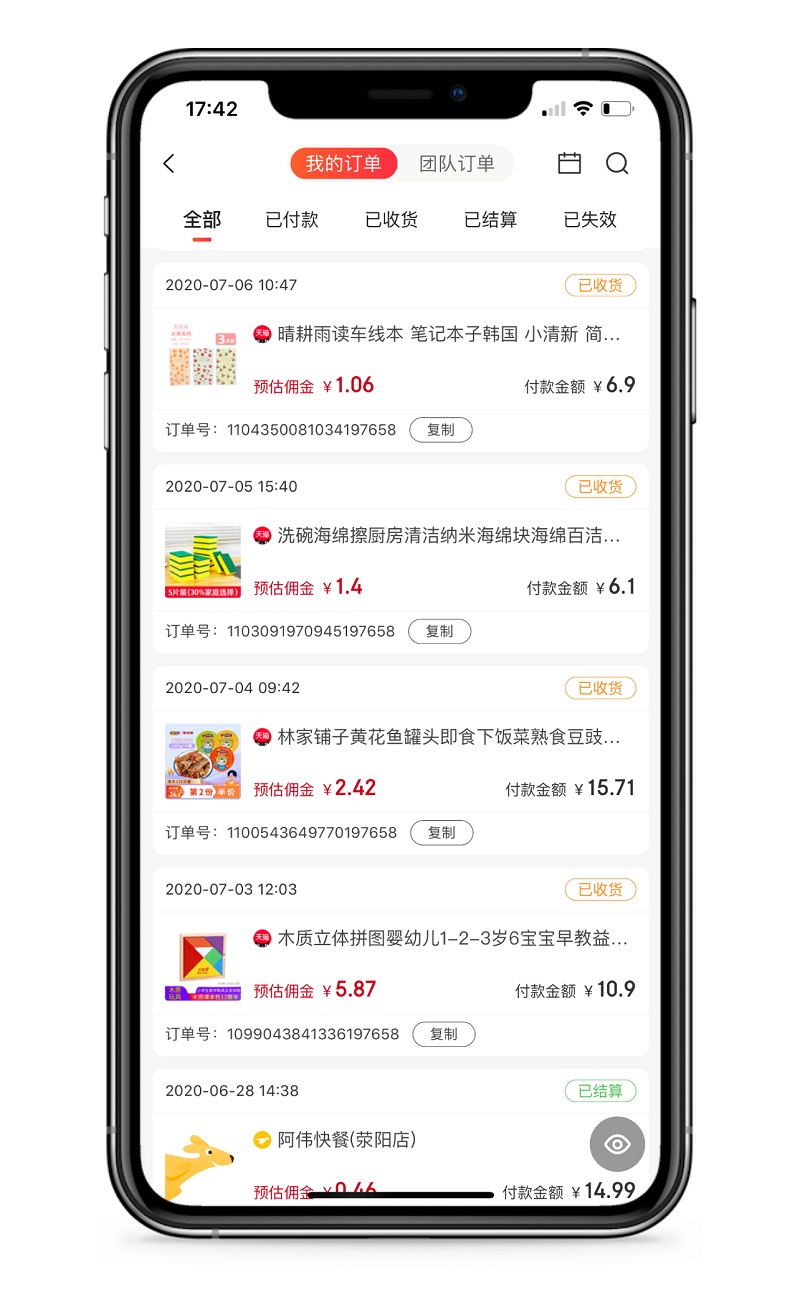The width and height of the screenshot is (800, 1315).
Task: Open the 阿伟快餐(荥阳店) order
Action: [346, 1140]
